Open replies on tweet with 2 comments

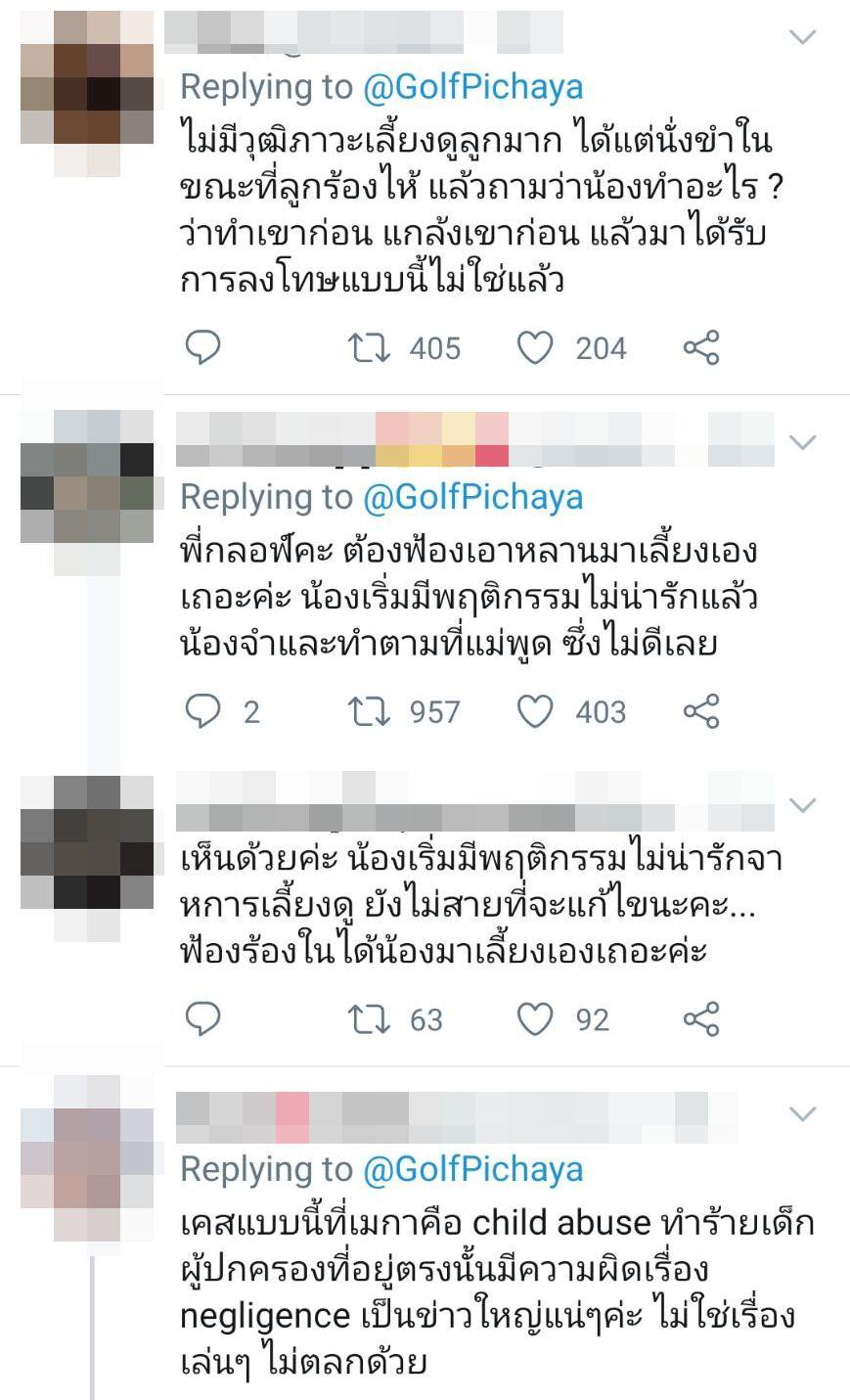click(x=203, y=712)
